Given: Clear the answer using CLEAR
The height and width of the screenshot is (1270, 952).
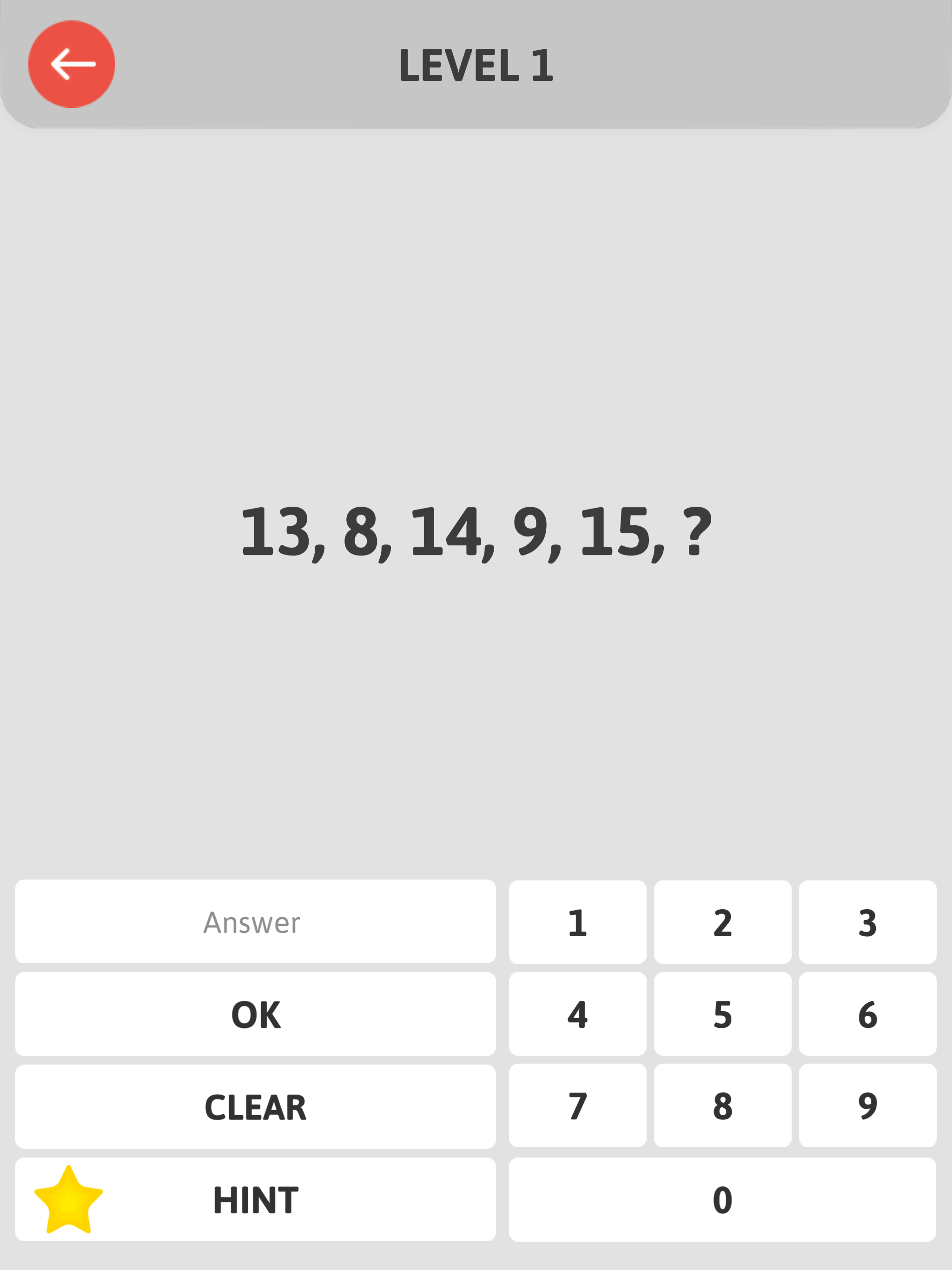Looking at the screenshot, I should pos(256,1107).
